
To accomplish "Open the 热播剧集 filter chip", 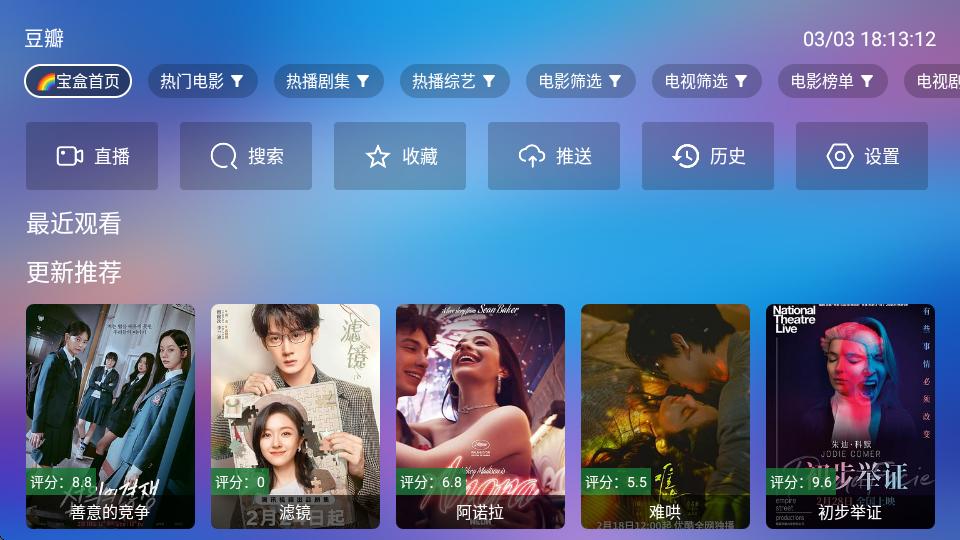I will (328, 81).
